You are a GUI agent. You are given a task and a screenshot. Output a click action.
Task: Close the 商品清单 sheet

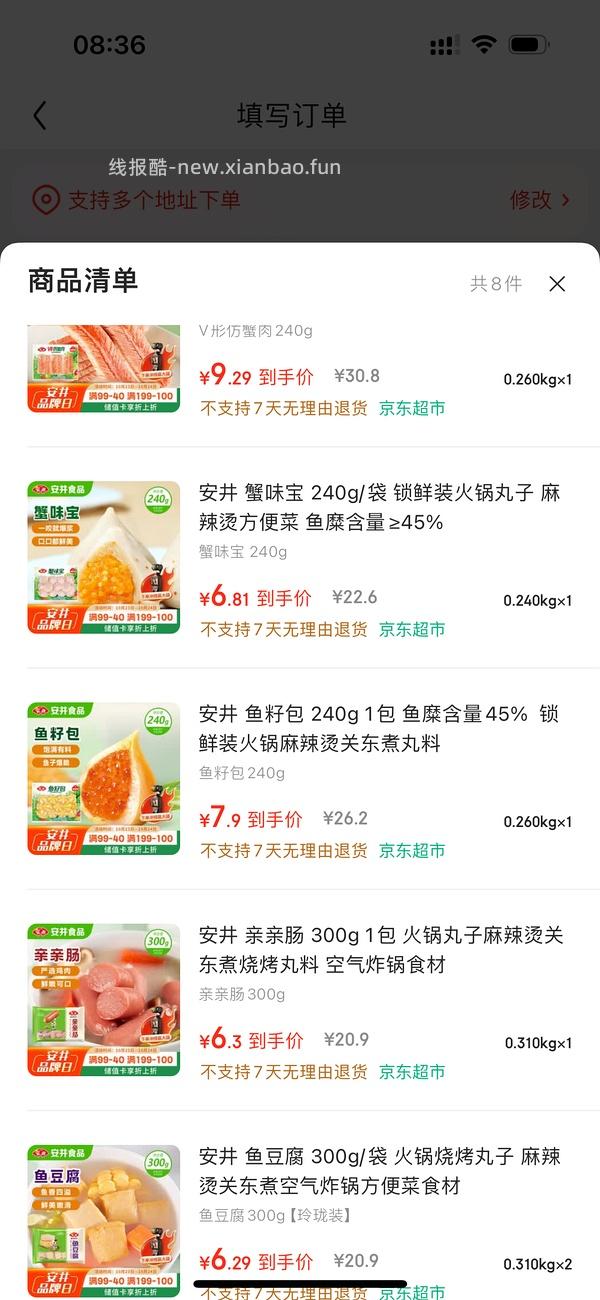[x=557, y=284]
